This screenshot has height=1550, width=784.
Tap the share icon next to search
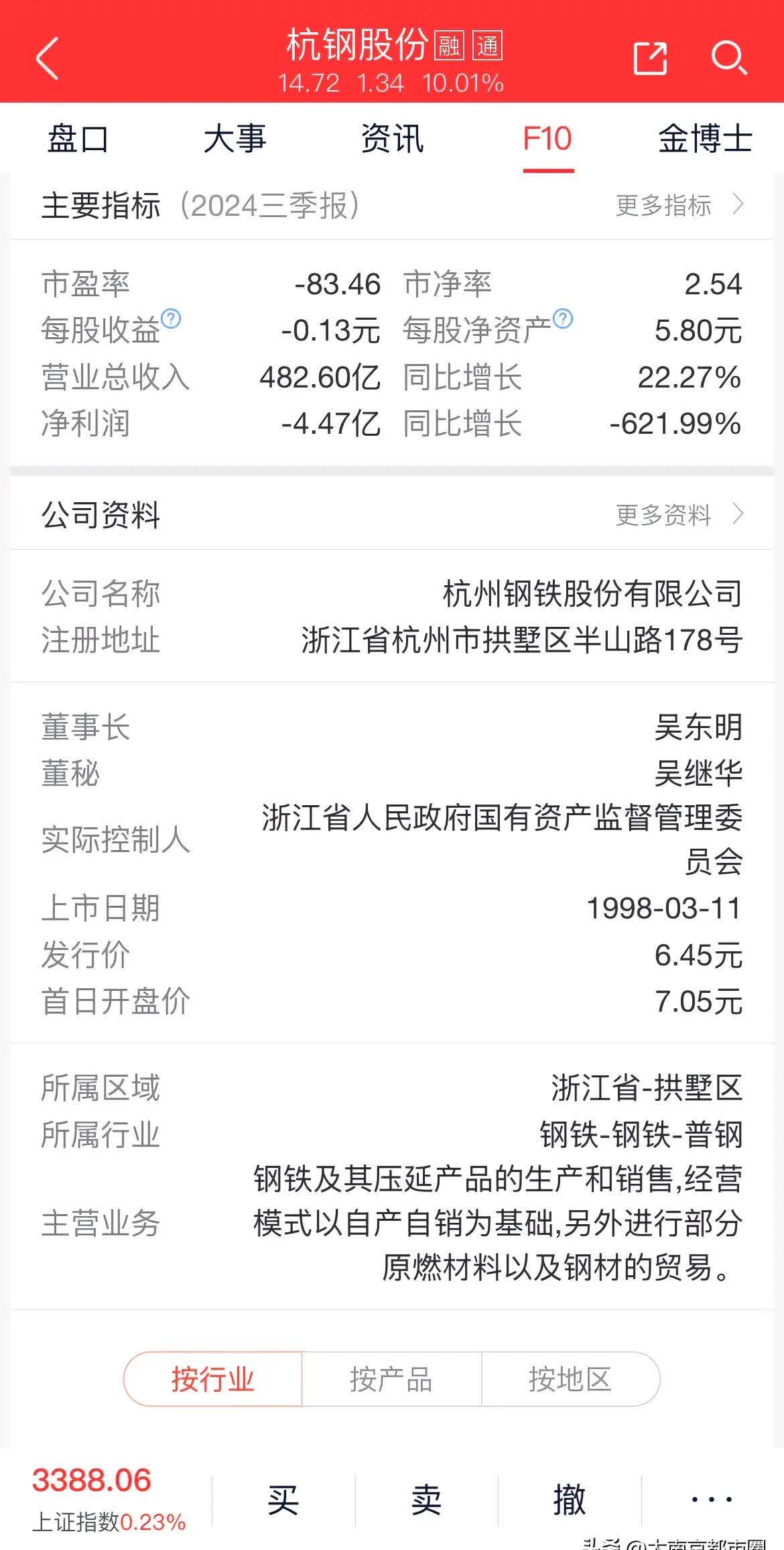click(649, 59)
